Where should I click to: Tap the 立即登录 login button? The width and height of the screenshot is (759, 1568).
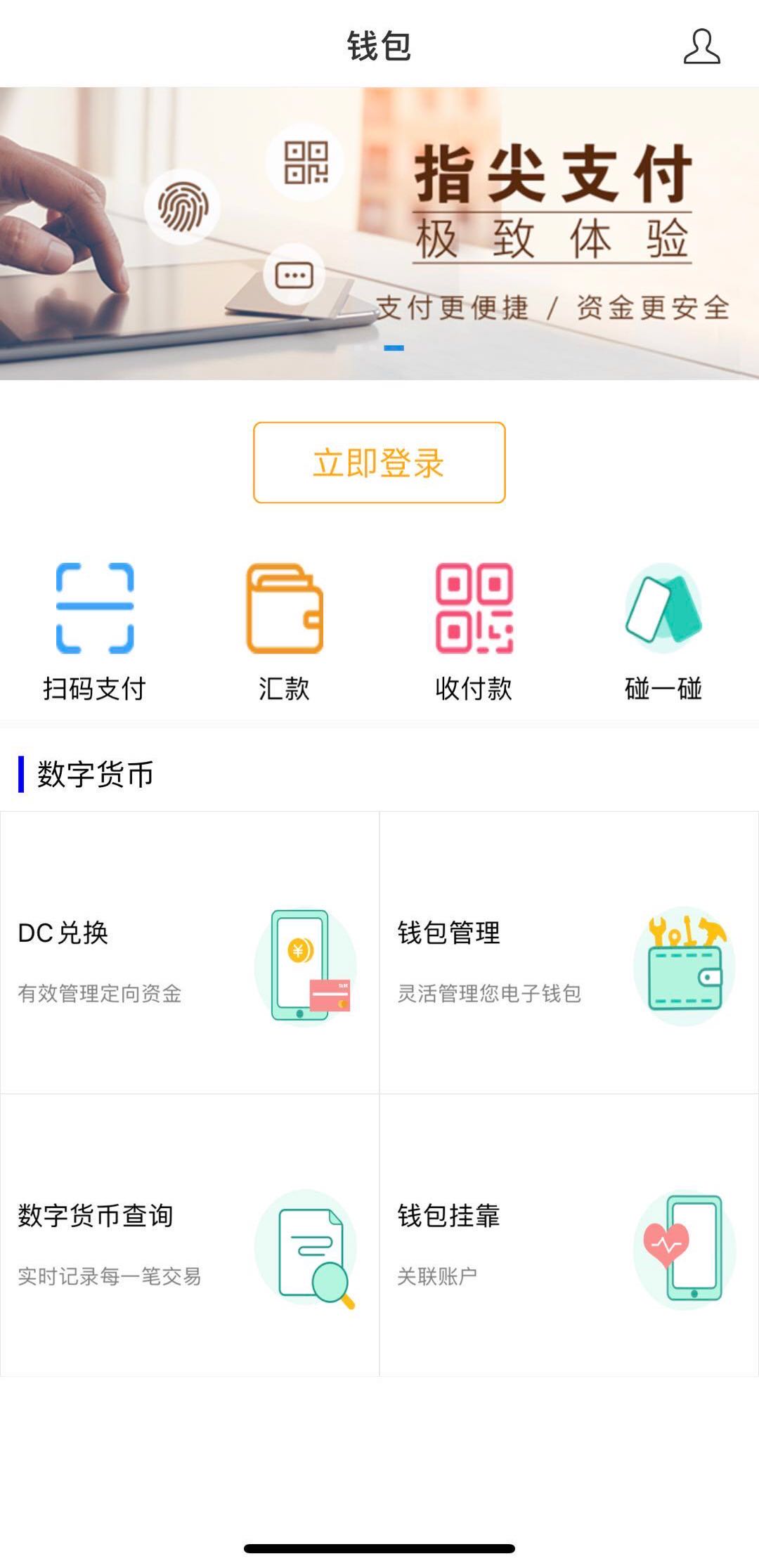pos(379,462)
